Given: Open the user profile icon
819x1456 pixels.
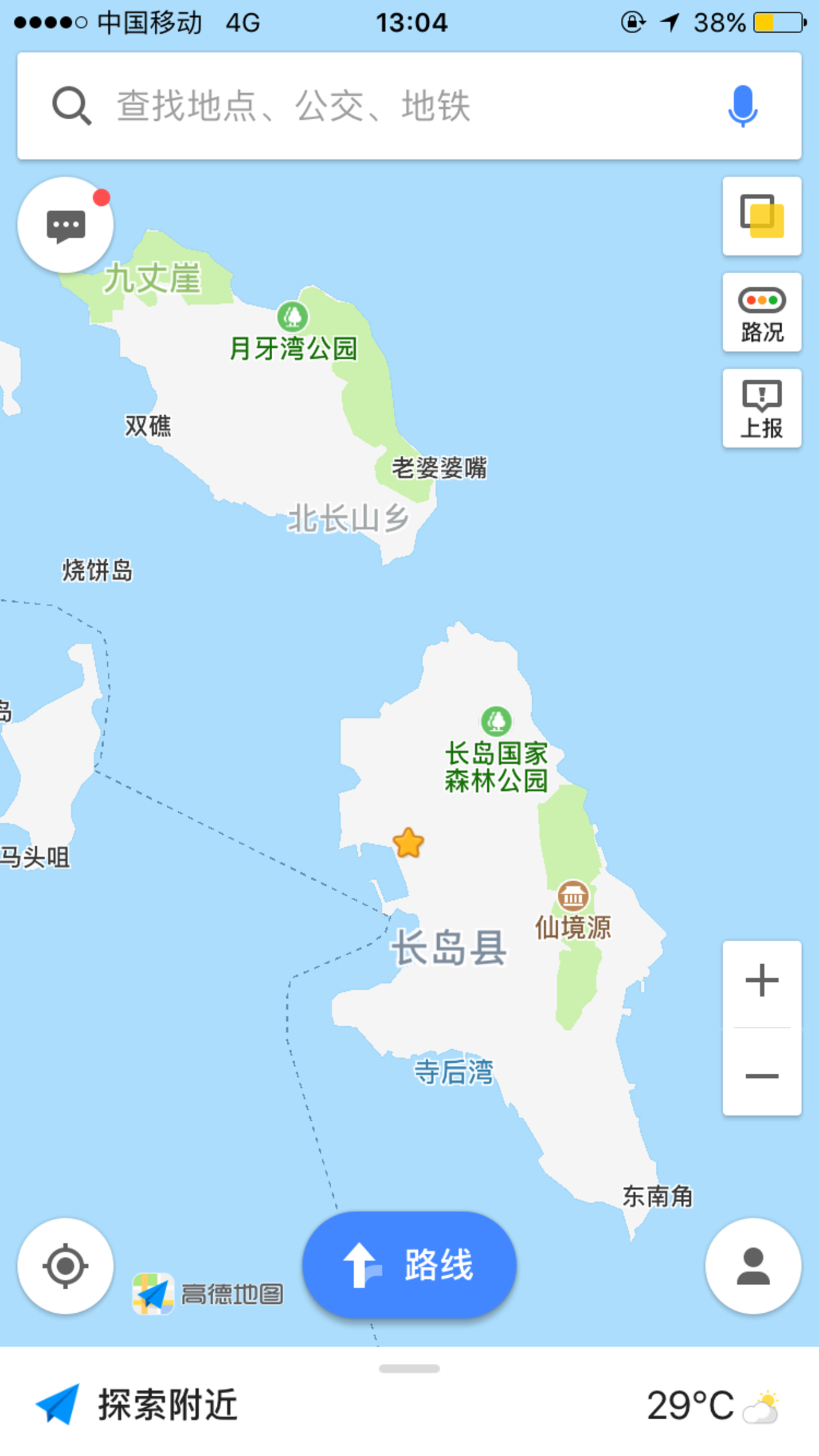Looking at the screenshot, I should (753, 1266).
